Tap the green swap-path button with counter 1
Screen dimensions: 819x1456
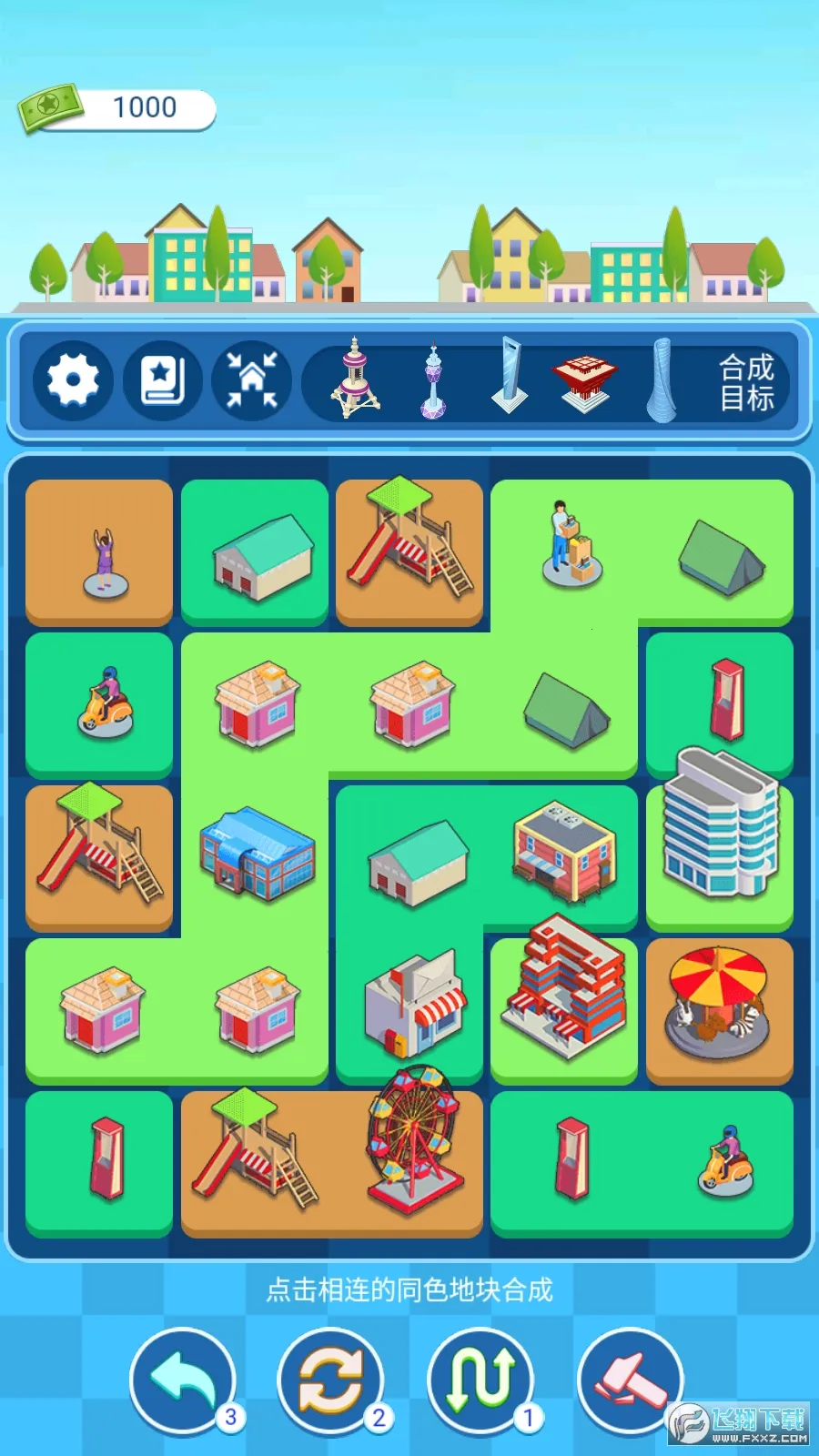coord(482,1379)
